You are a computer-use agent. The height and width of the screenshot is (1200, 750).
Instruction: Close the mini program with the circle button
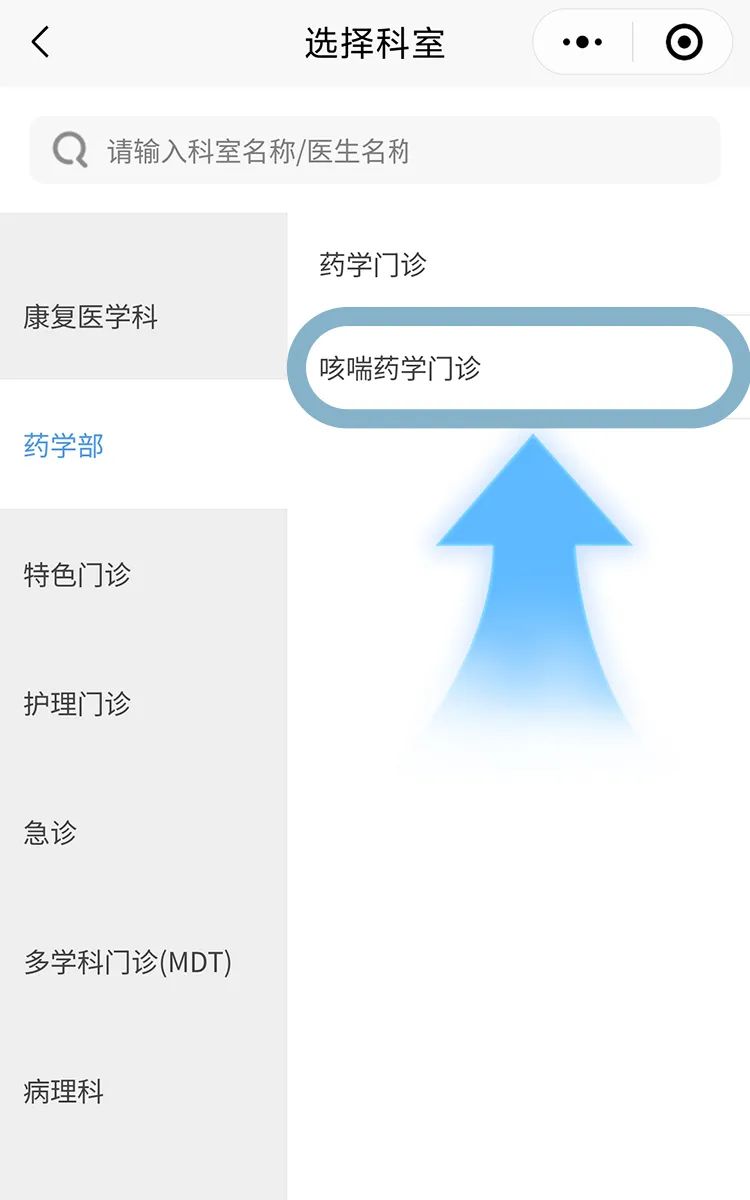684,43
